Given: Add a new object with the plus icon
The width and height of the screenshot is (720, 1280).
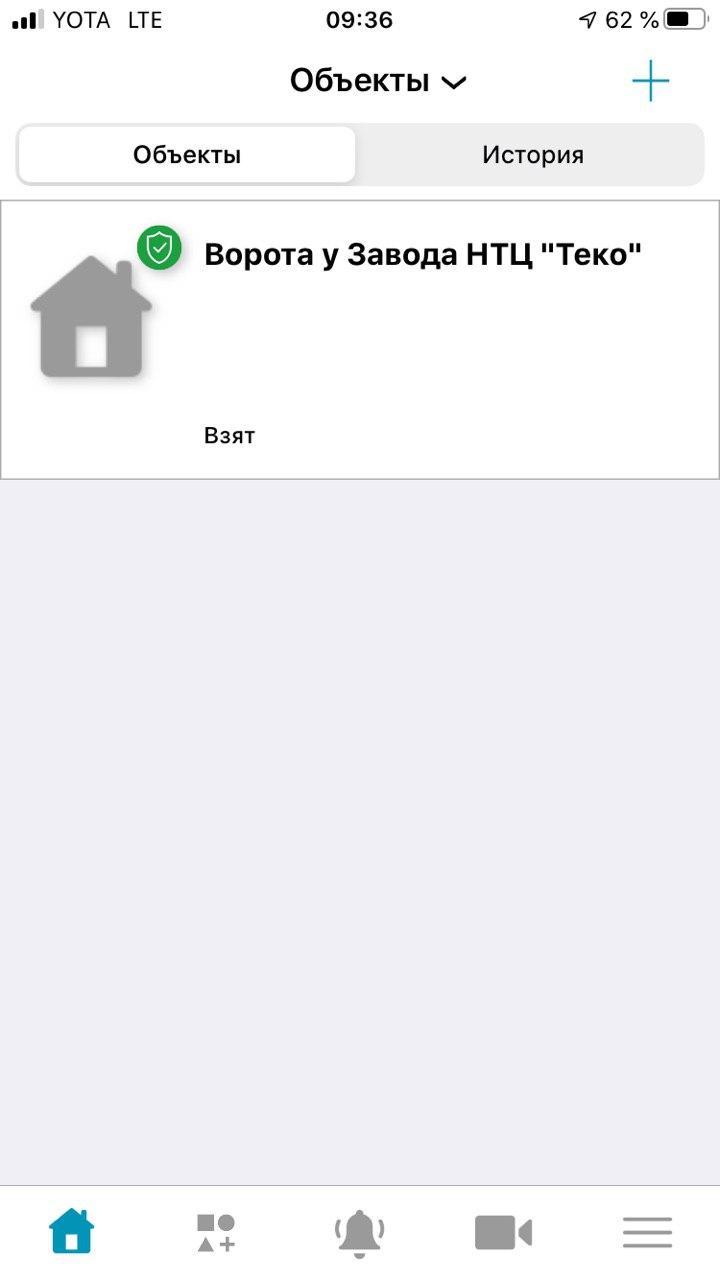Looking at the screenshot, I should (650, 81).
